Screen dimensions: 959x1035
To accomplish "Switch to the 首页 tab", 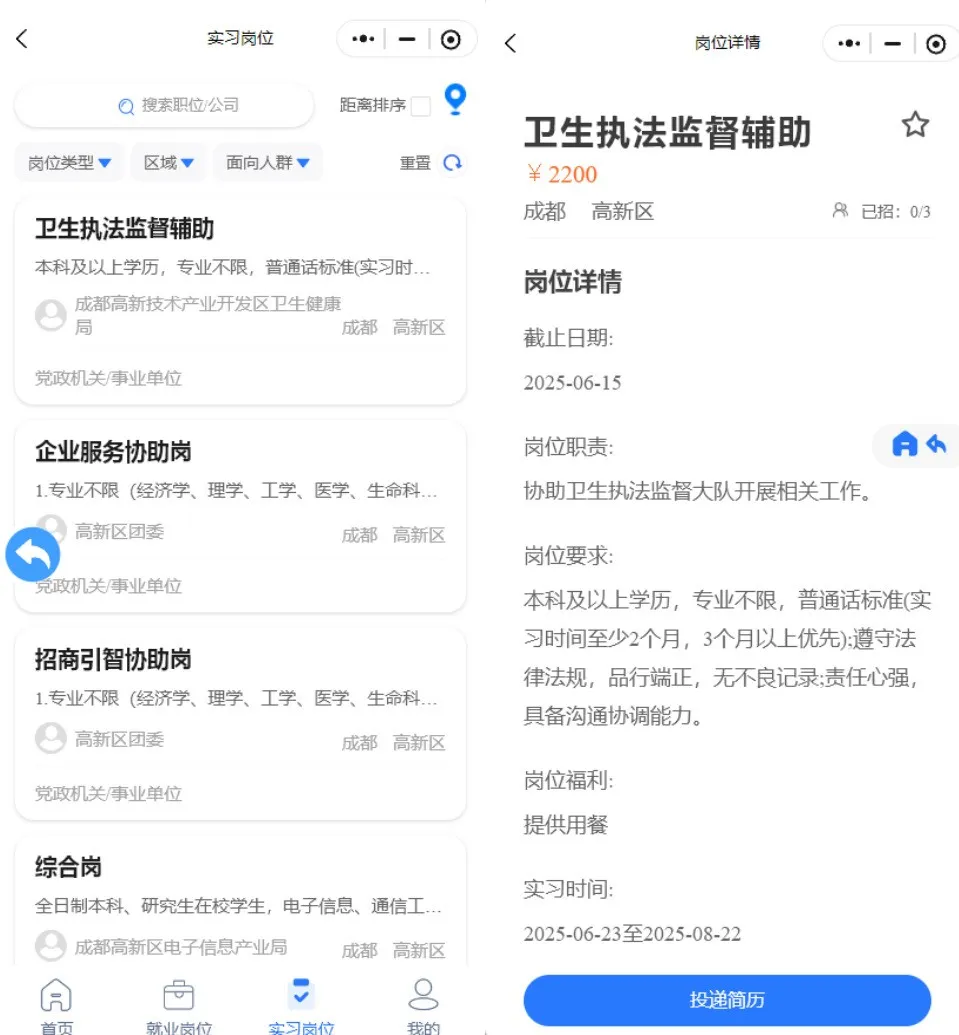I will point(56,1004).
